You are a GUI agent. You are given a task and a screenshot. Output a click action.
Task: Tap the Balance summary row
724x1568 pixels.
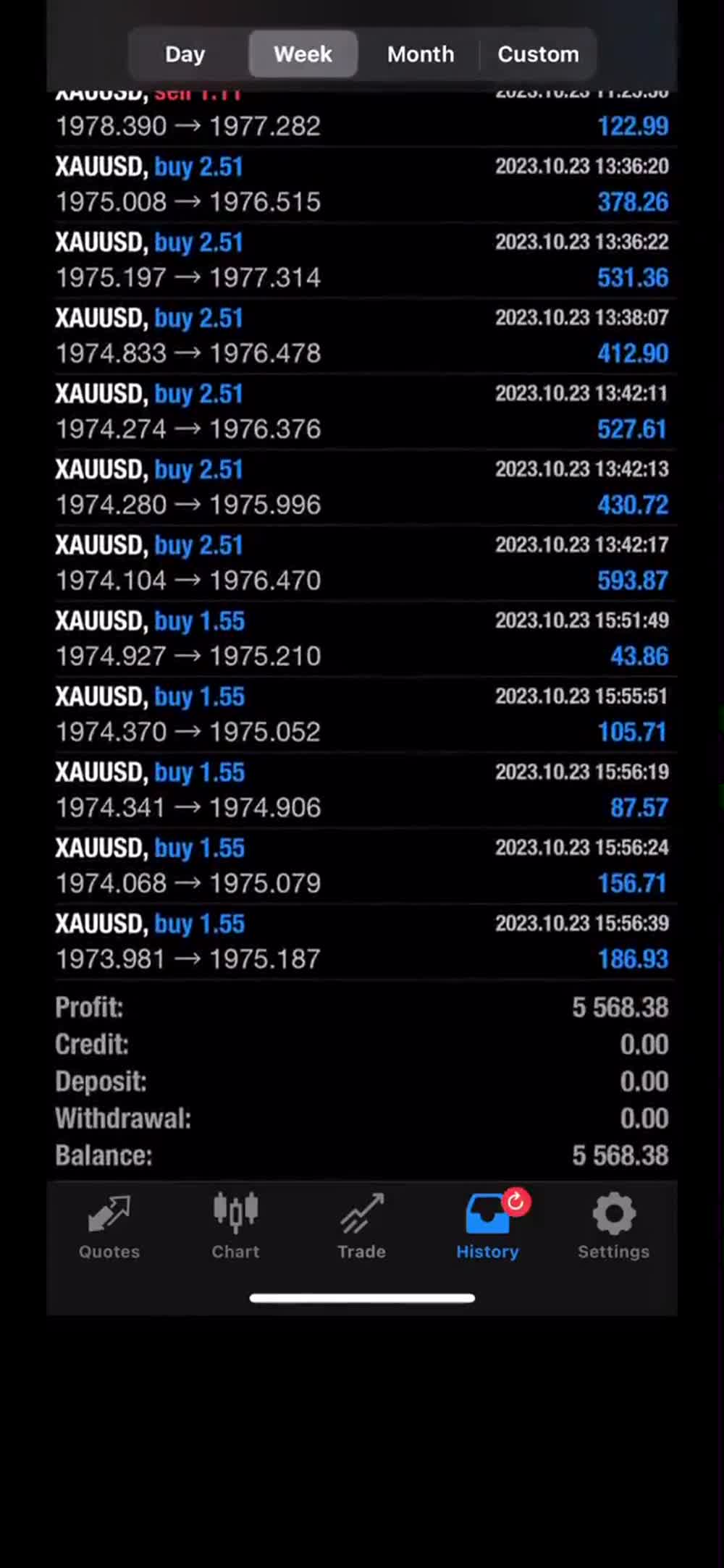pos(362,1155)
